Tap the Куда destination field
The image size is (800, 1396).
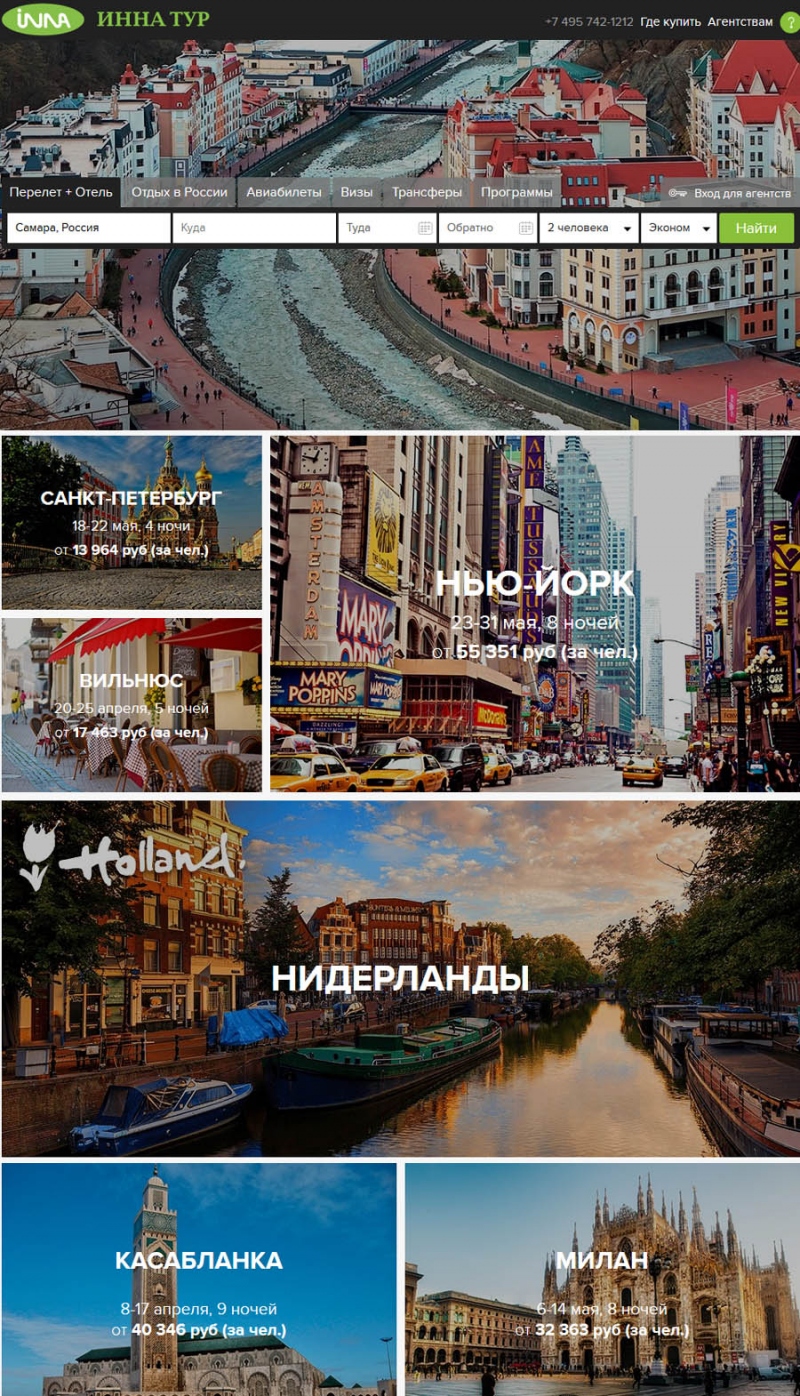[254, 228]
